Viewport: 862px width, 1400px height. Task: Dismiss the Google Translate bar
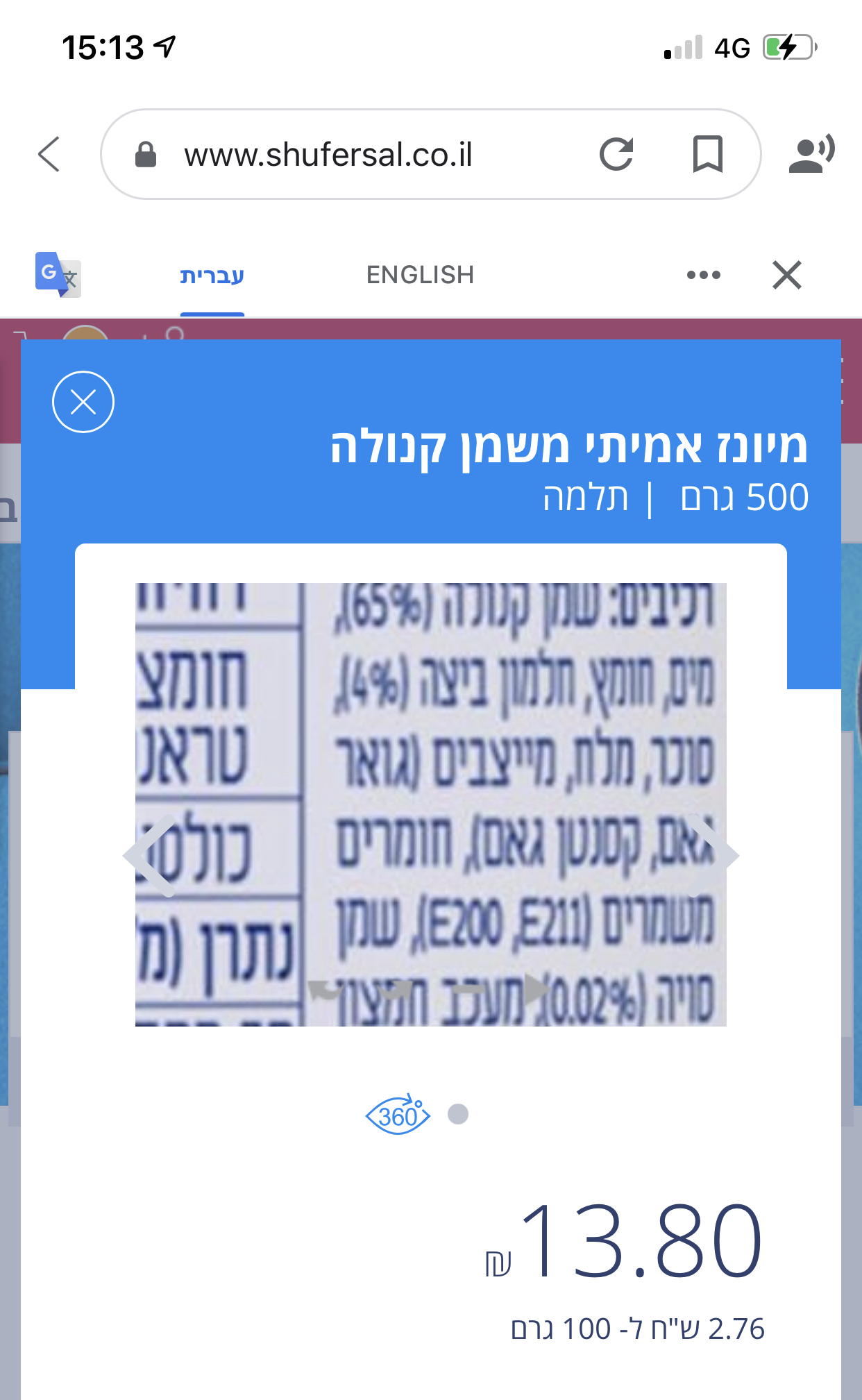click(786, 276)
